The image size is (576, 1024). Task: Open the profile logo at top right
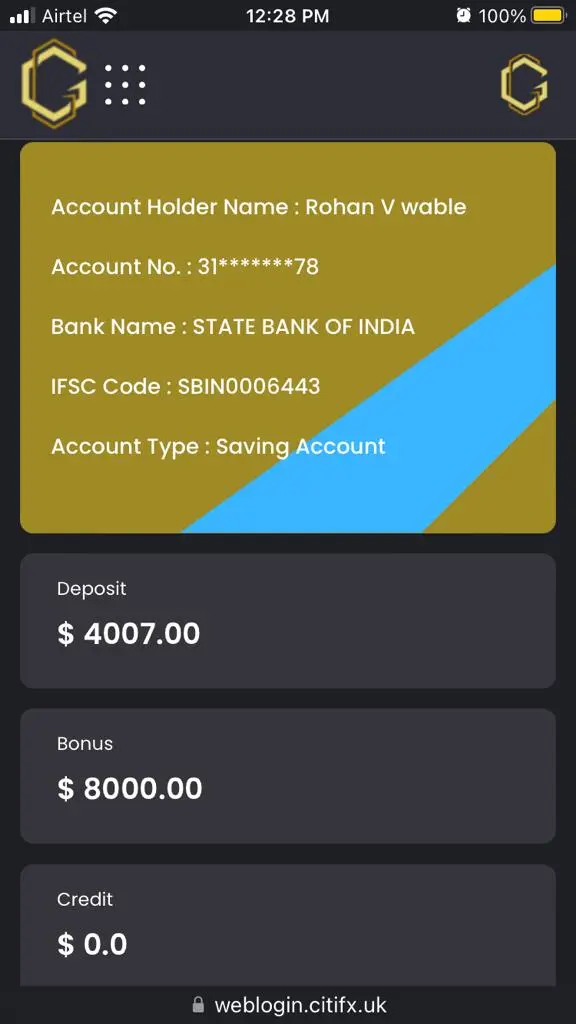point(524,84)
